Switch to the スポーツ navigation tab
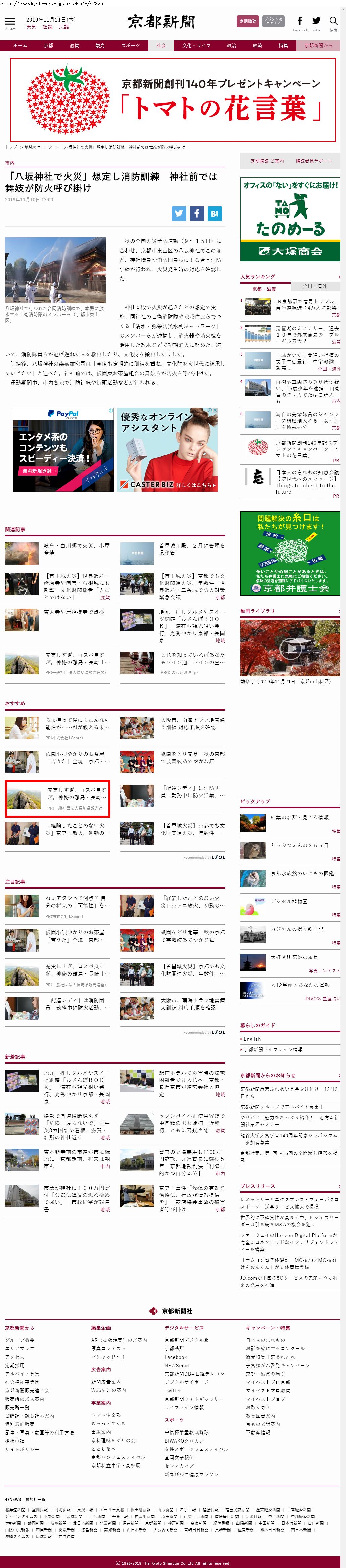This screenshot has width=346, height=1568. (130, 46)
